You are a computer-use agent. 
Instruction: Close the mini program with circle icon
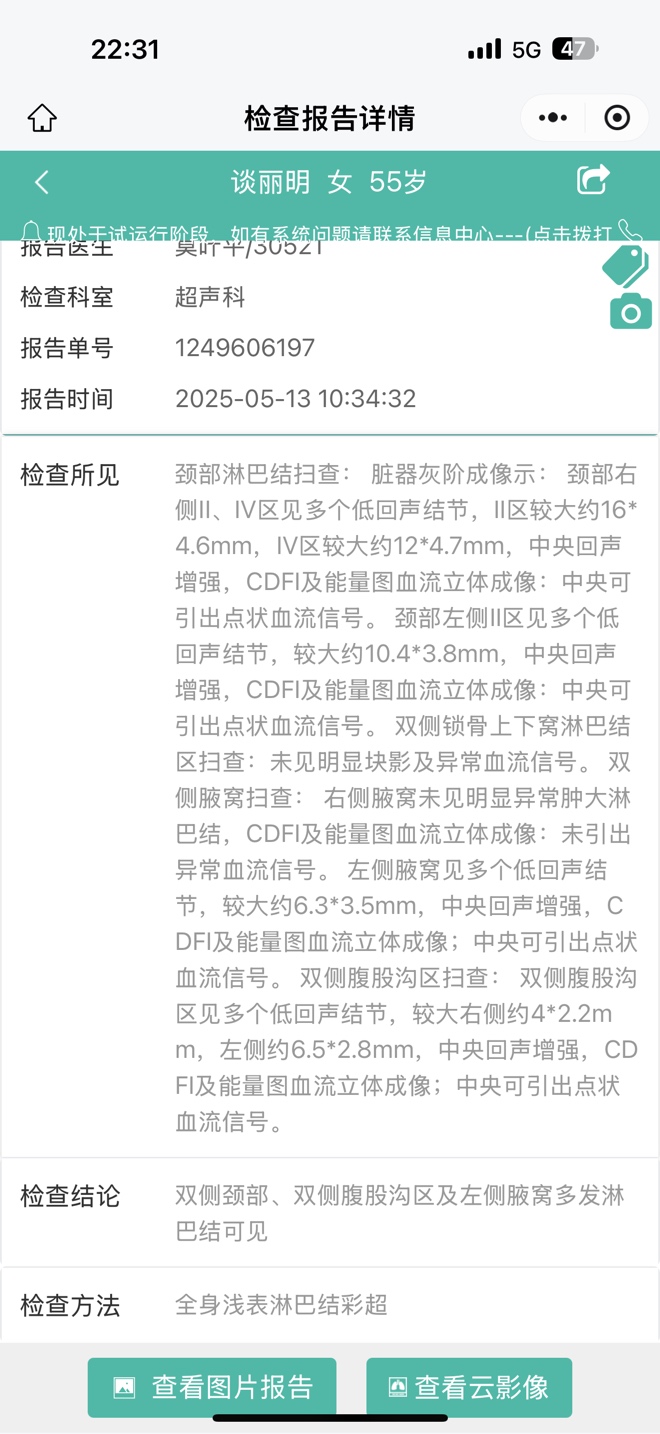point(617,118)
